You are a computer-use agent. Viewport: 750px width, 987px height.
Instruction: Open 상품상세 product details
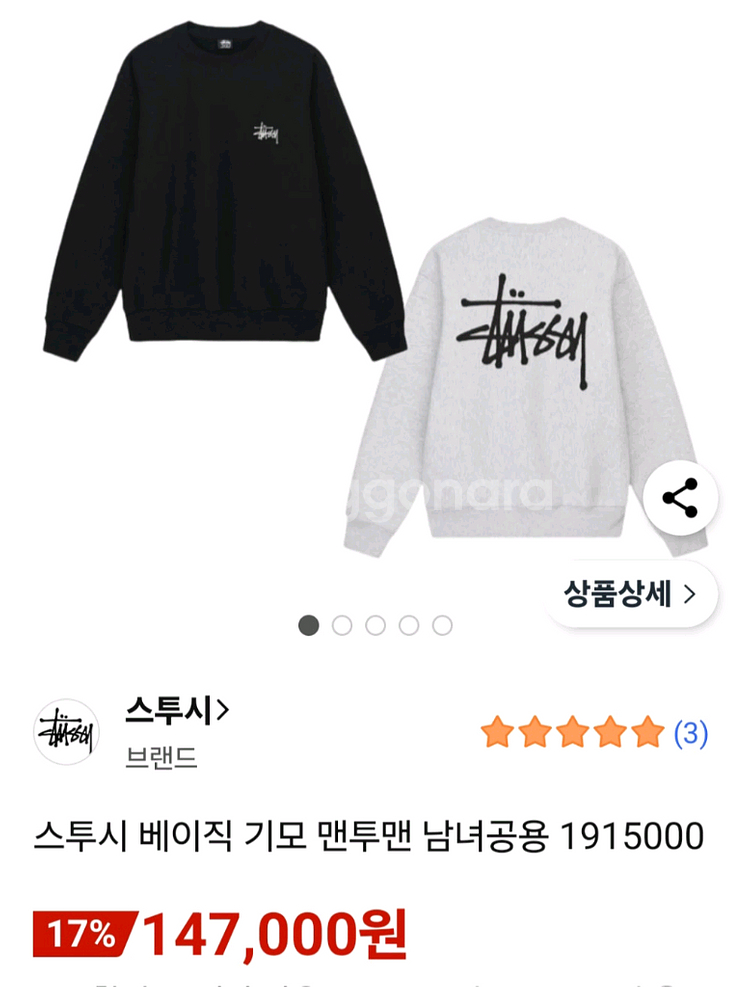631,594
